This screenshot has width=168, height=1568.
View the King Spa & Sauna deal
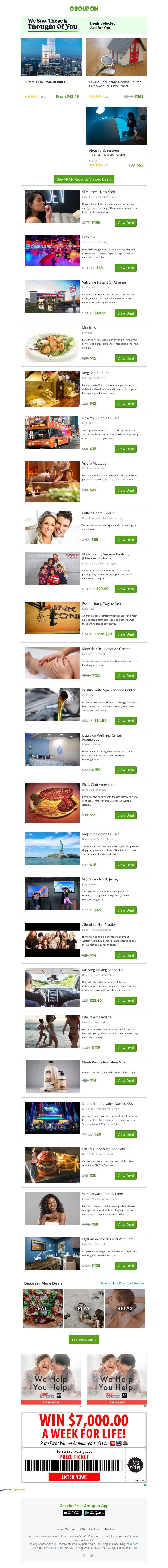tap(126, 404)
